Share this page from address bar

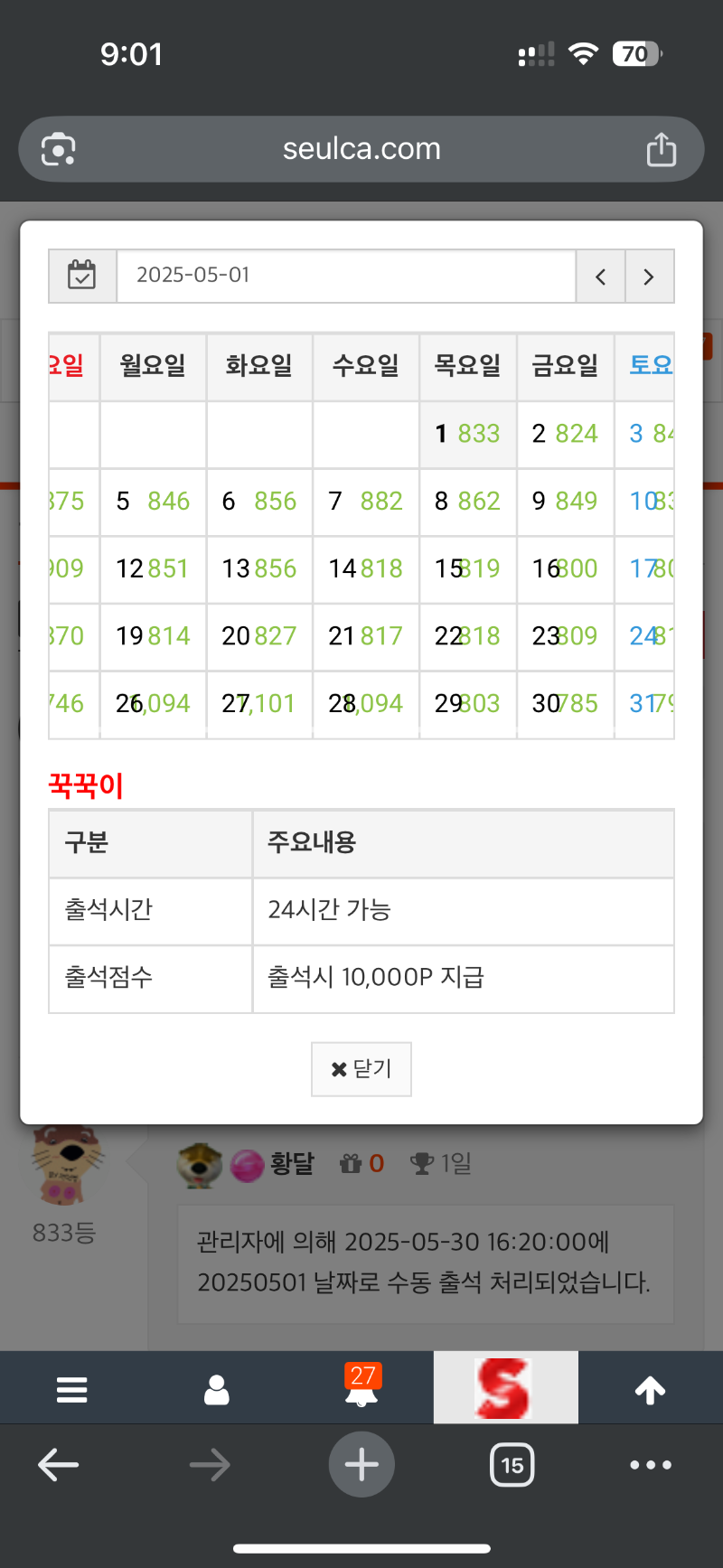(x=661, y=150)
